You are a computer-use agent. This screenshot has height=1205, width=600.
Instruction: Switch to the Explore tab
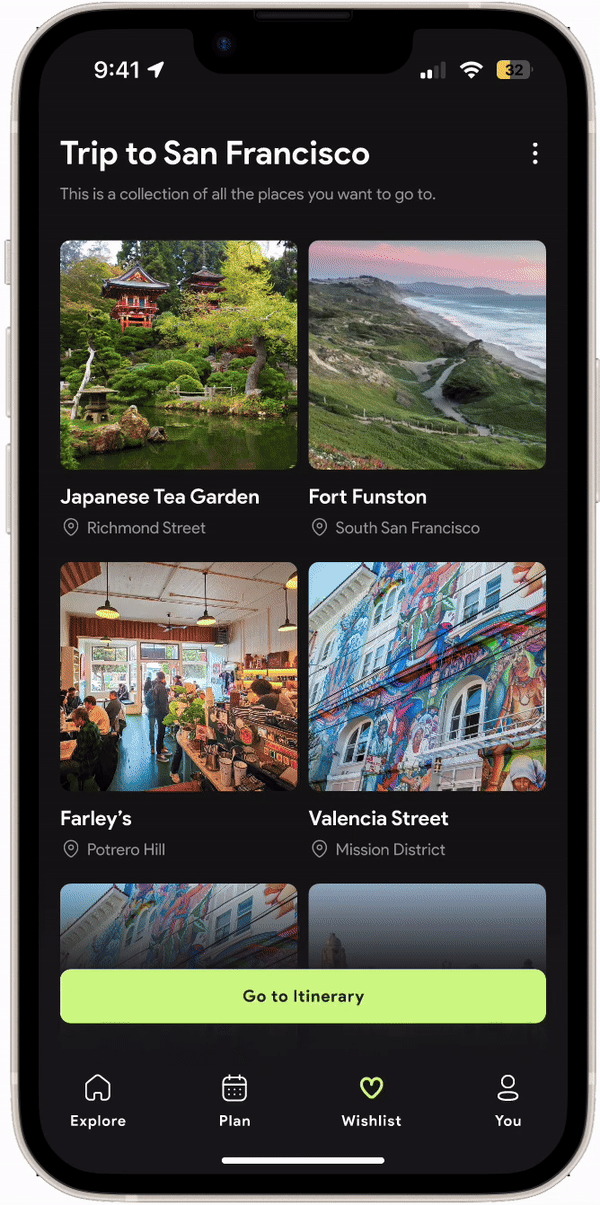click(x=98, y=1100)
